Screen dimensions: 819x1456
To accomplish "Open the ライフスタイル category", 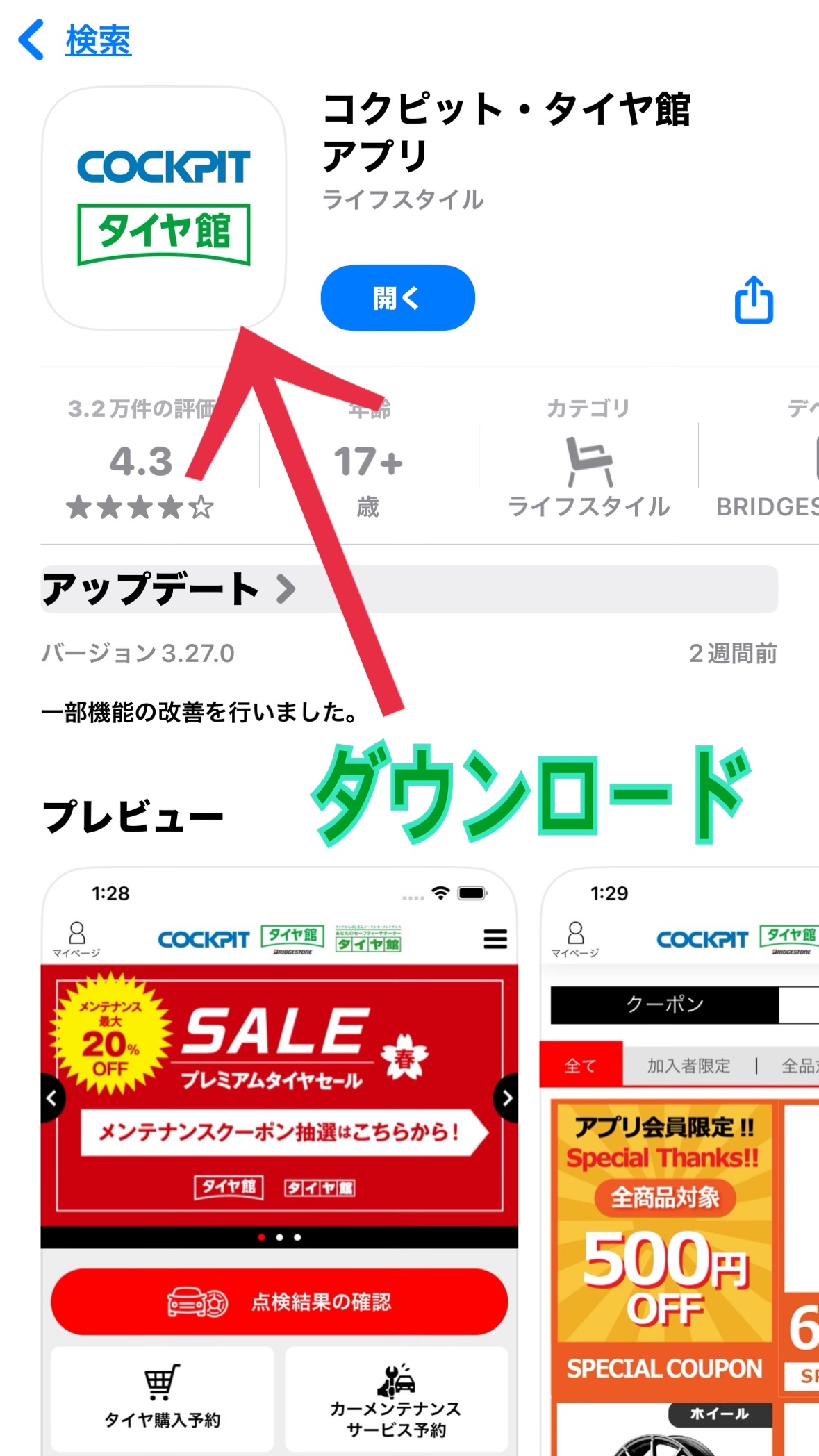I will point(588,462).
